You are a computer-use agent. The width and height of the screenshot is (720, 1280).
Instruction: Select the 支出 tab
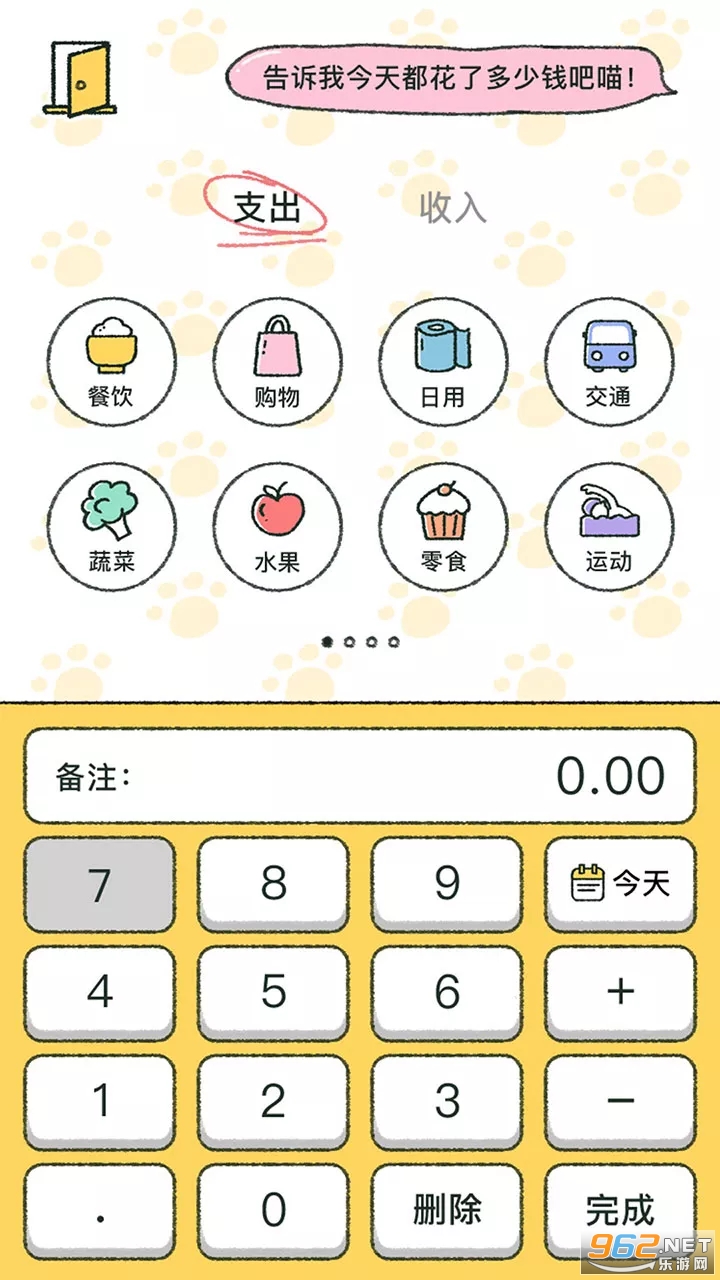(x=267, y=208)
